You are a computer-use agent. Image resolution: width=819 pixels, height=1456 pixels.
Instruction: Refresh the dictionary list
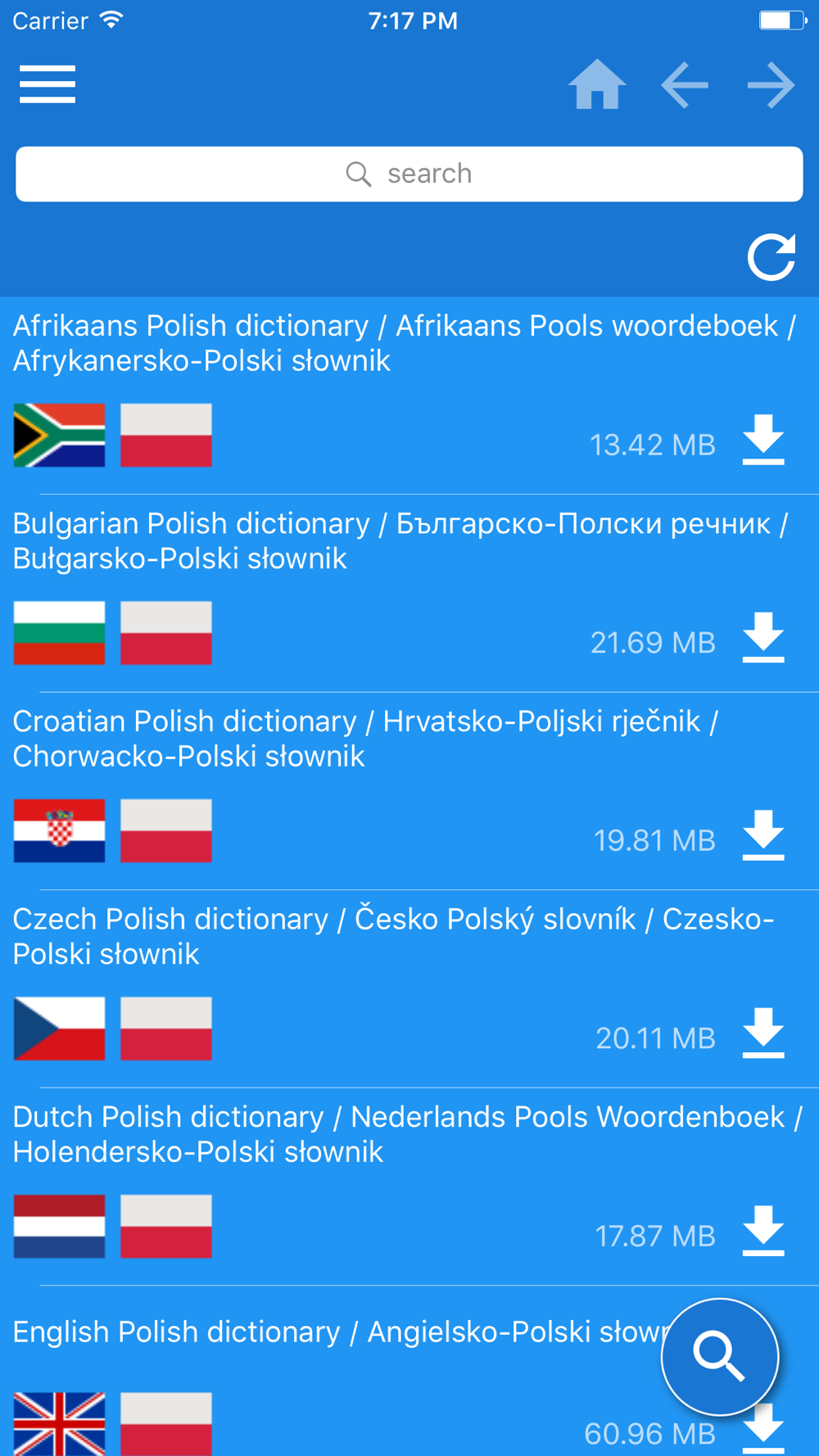coord(771,257)
